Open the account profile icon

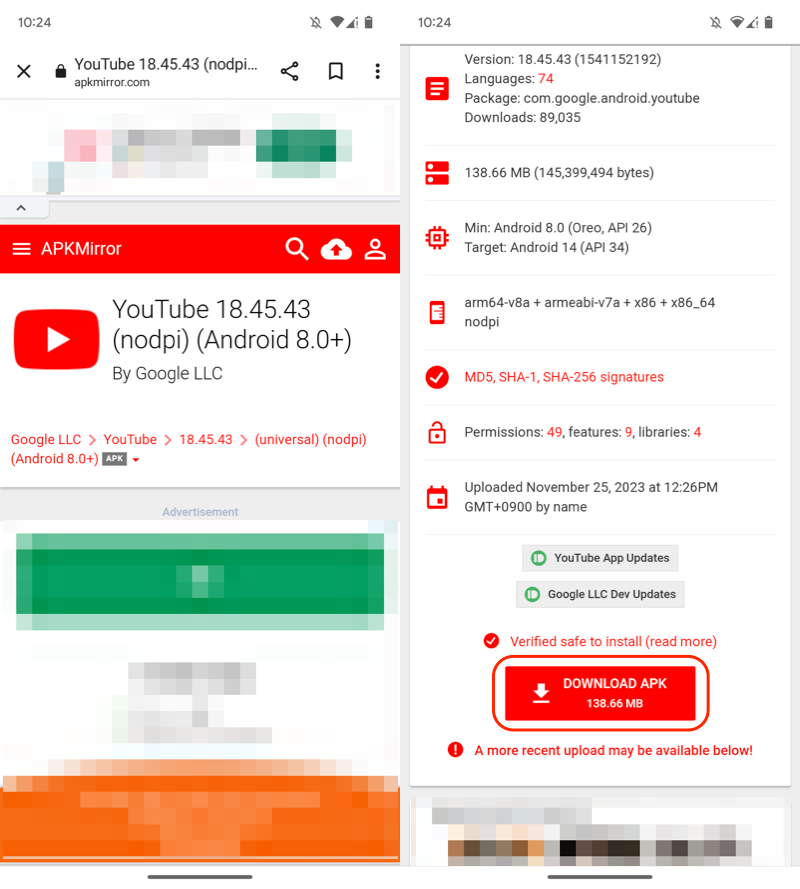[x=375, y=249]
